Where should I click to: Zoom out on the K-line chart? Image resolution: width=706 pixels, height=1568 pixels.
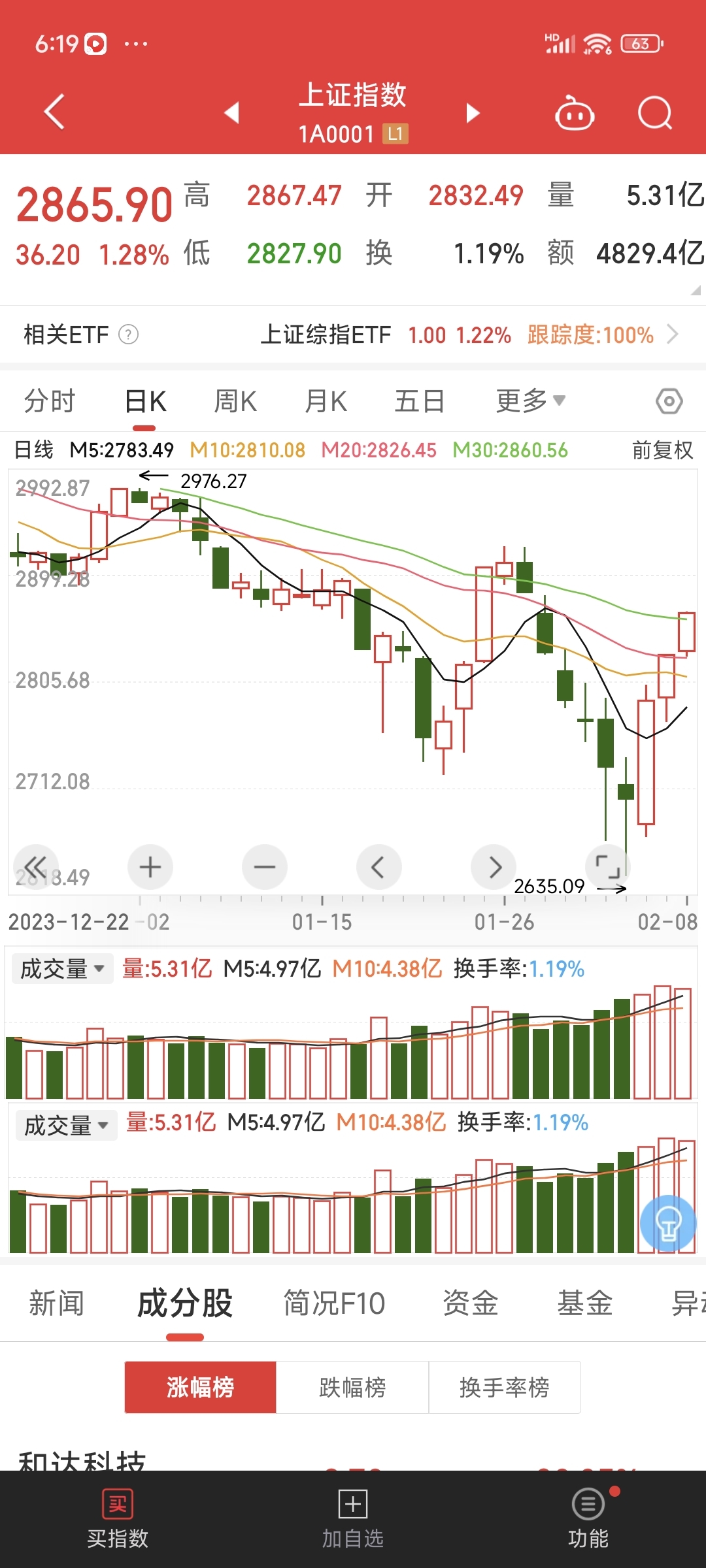point(264,867)
